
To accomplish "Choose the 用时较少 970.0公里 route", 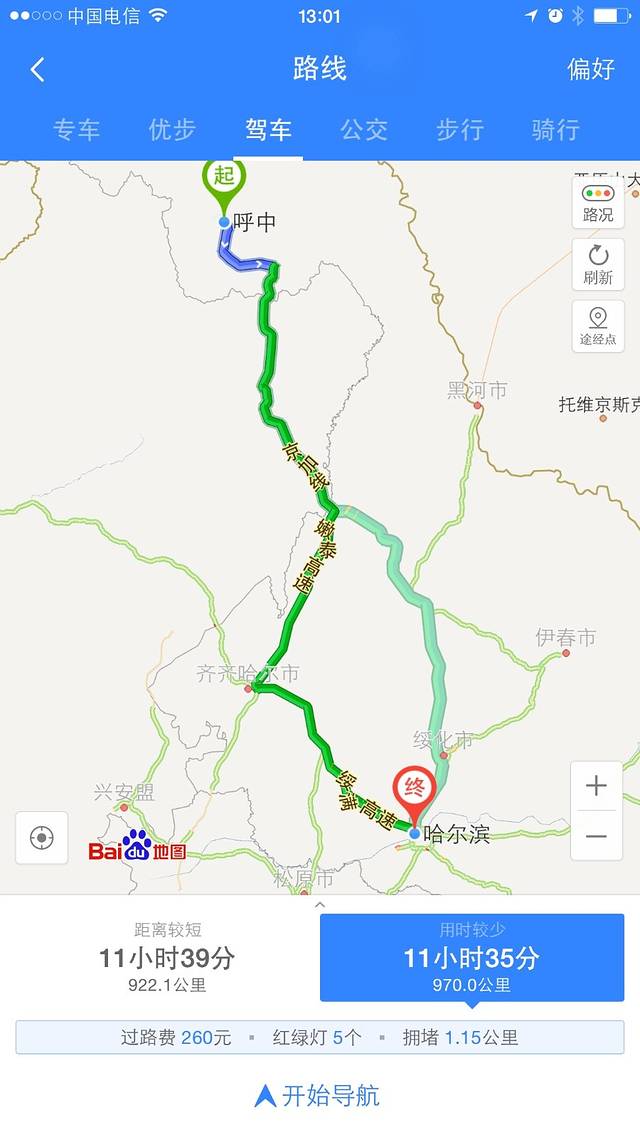I will tap(471, 957).
